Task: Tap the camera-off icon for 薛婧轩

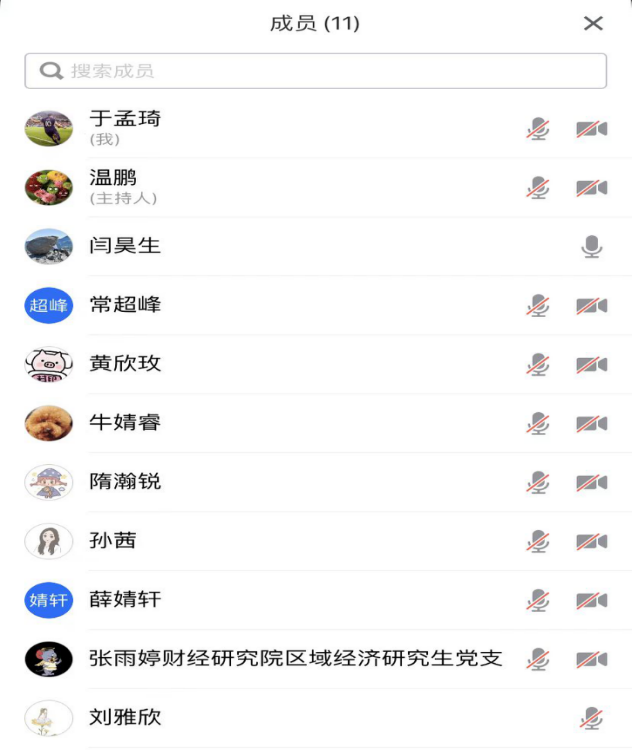Action: click(x=591, y=600)
